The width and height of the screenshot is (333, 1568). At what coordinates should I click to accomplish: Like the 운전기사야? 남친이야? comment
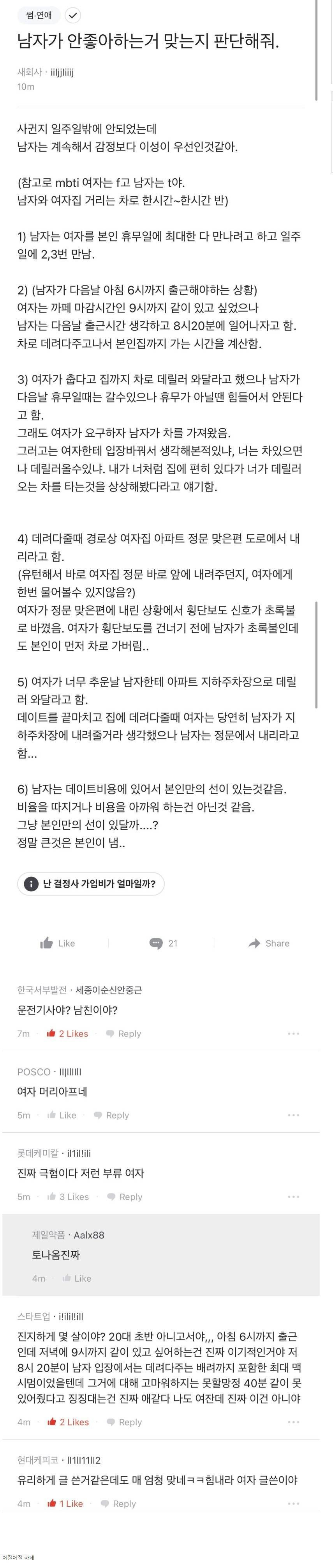[67, 1034]
